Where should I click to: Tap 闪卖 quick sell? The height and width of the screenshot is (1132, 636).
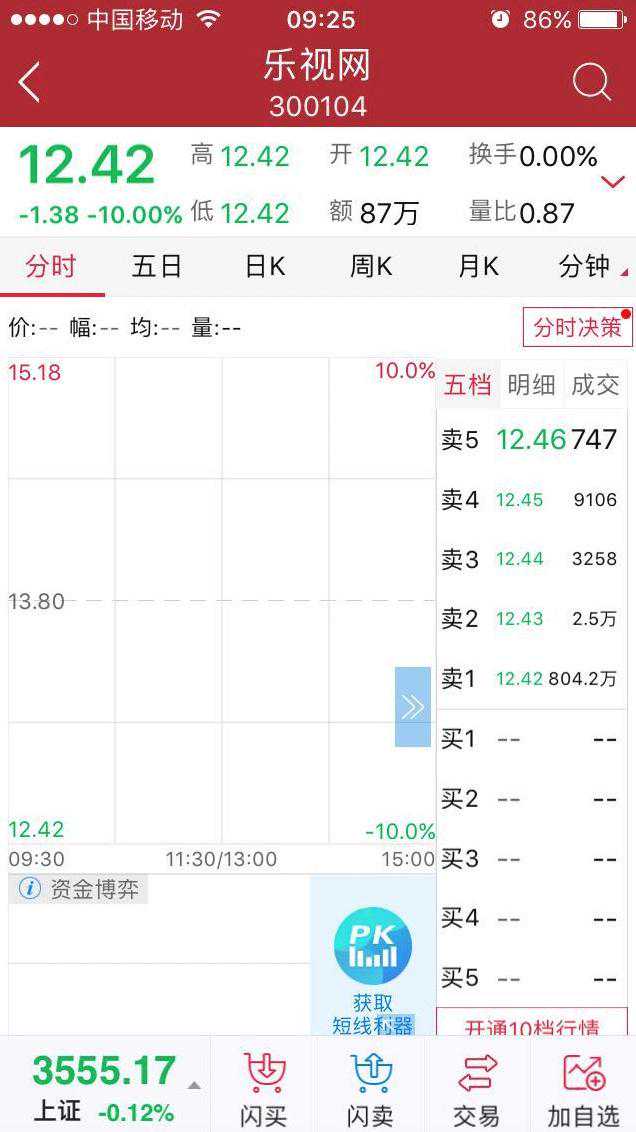(x=370, y=1089)
